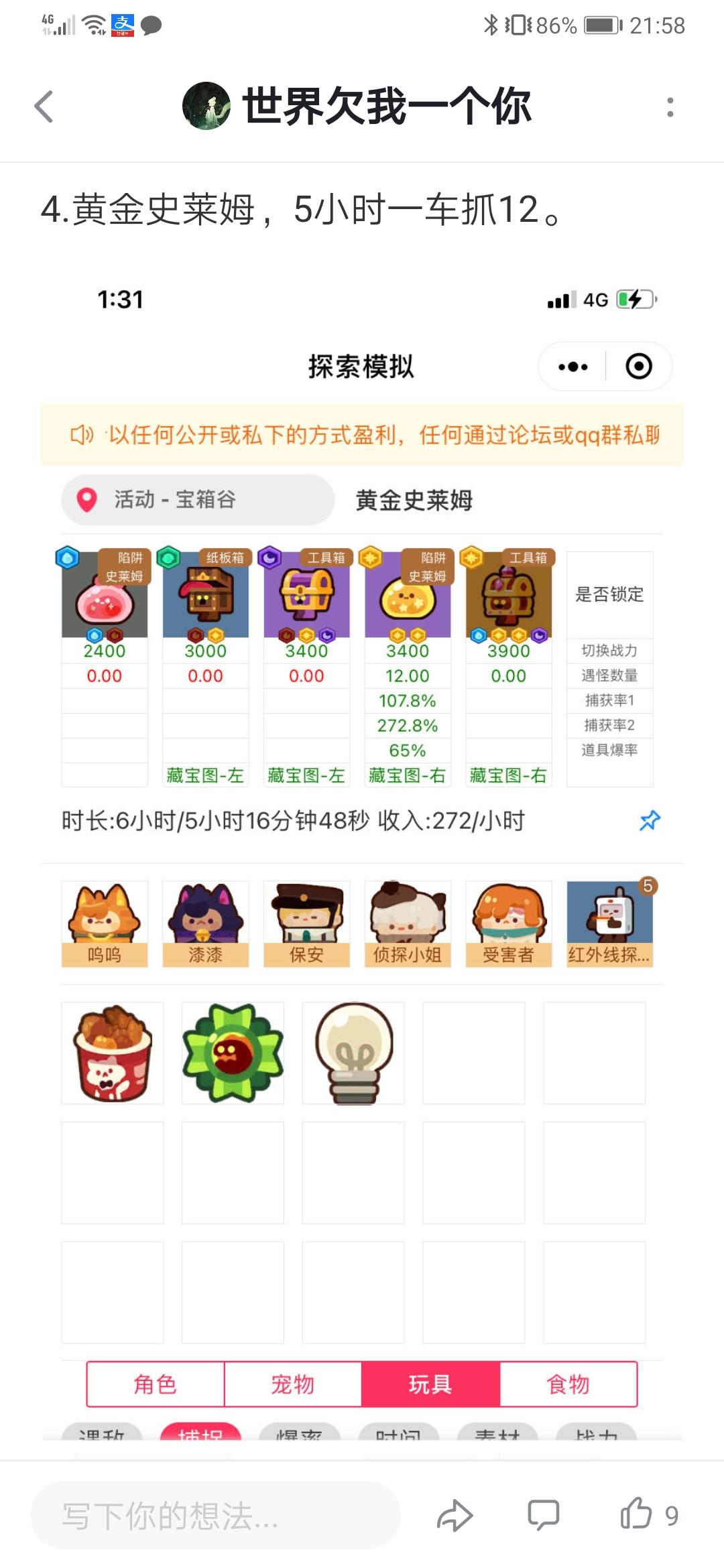Switch to the 食物 tab
The image size is (724, 1568).
[x=568, y=1384]
